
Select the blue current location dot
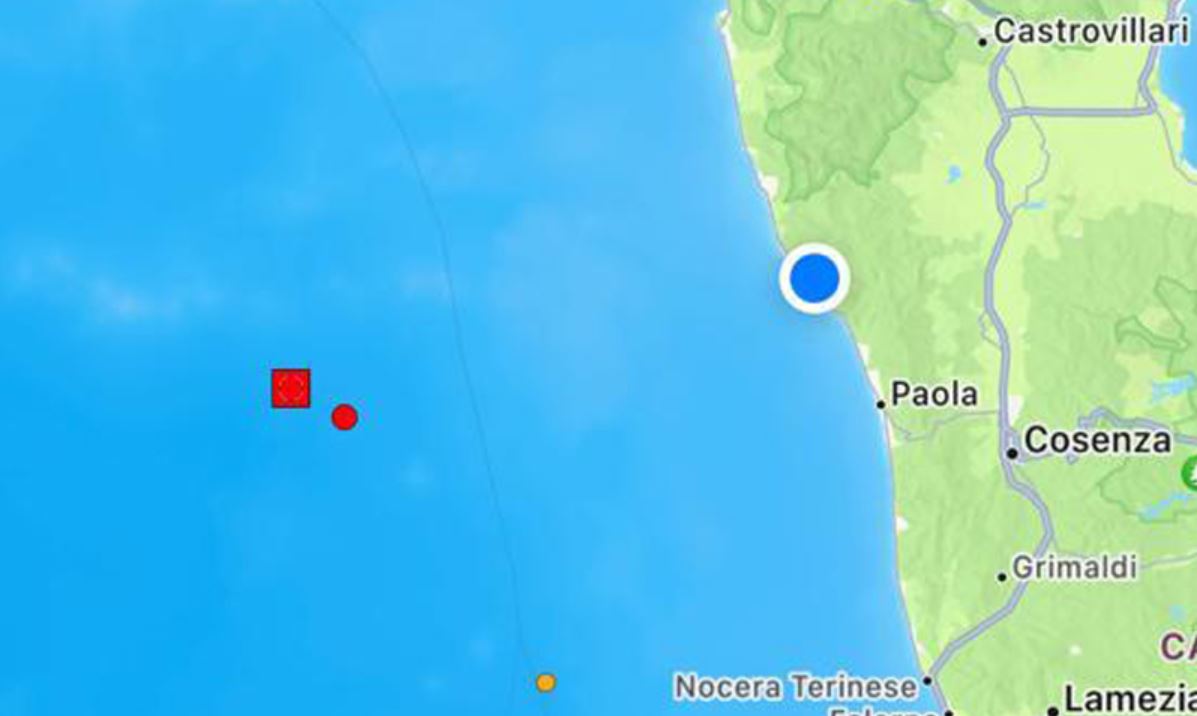point(814,278)
